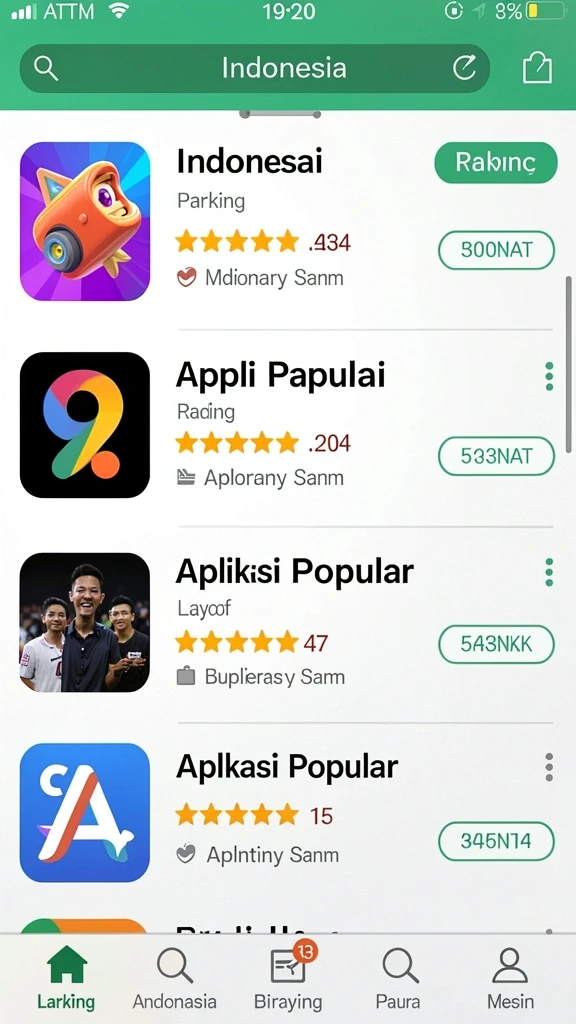The image size is (576, 1024).
Task: Switch to the Andonasia tab
Action: (x=174, y=978)
